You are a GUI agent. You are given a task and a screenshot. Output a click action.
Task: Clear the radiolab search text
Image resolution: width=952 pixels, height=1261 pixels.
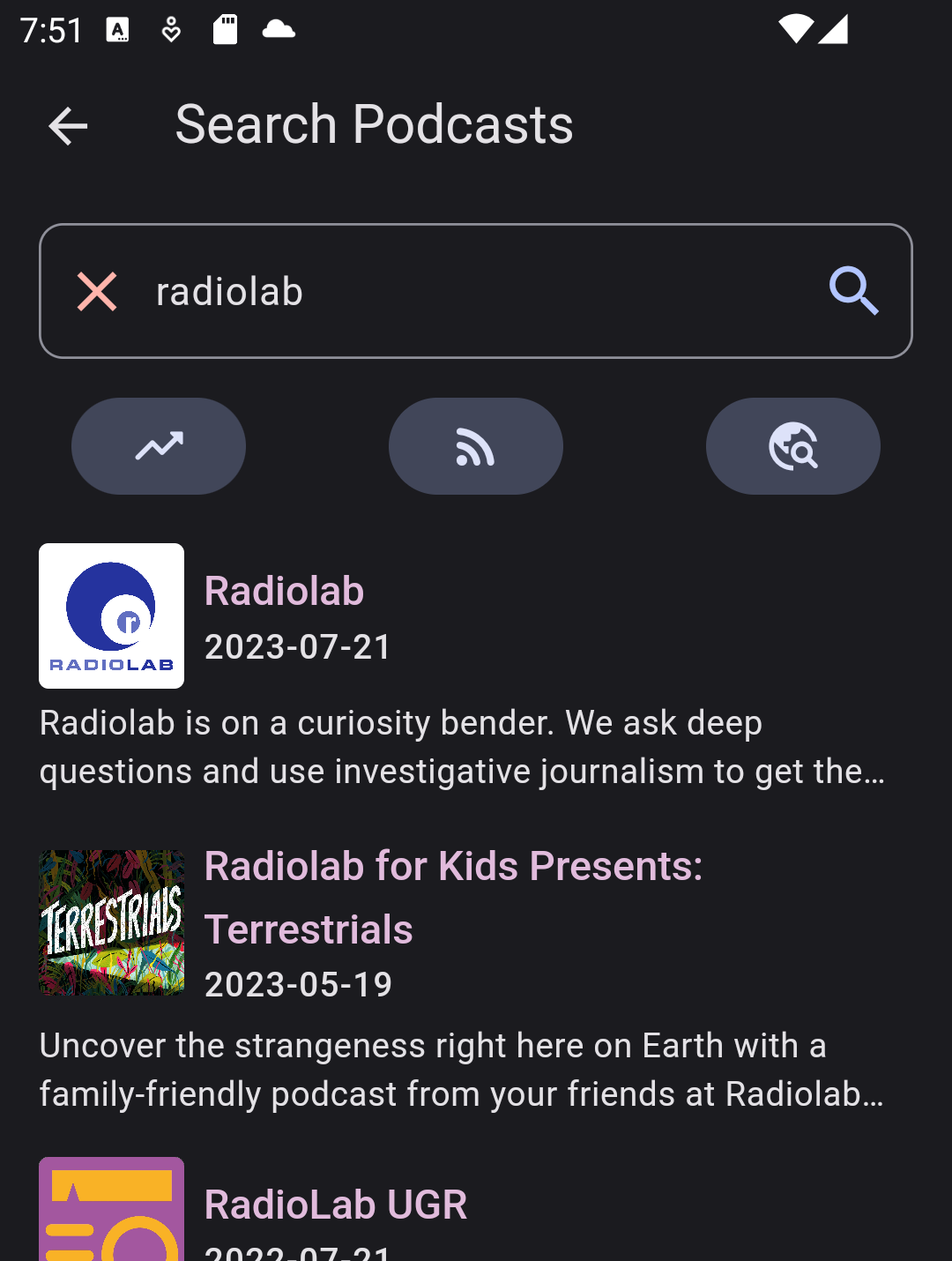coord(97,292)
